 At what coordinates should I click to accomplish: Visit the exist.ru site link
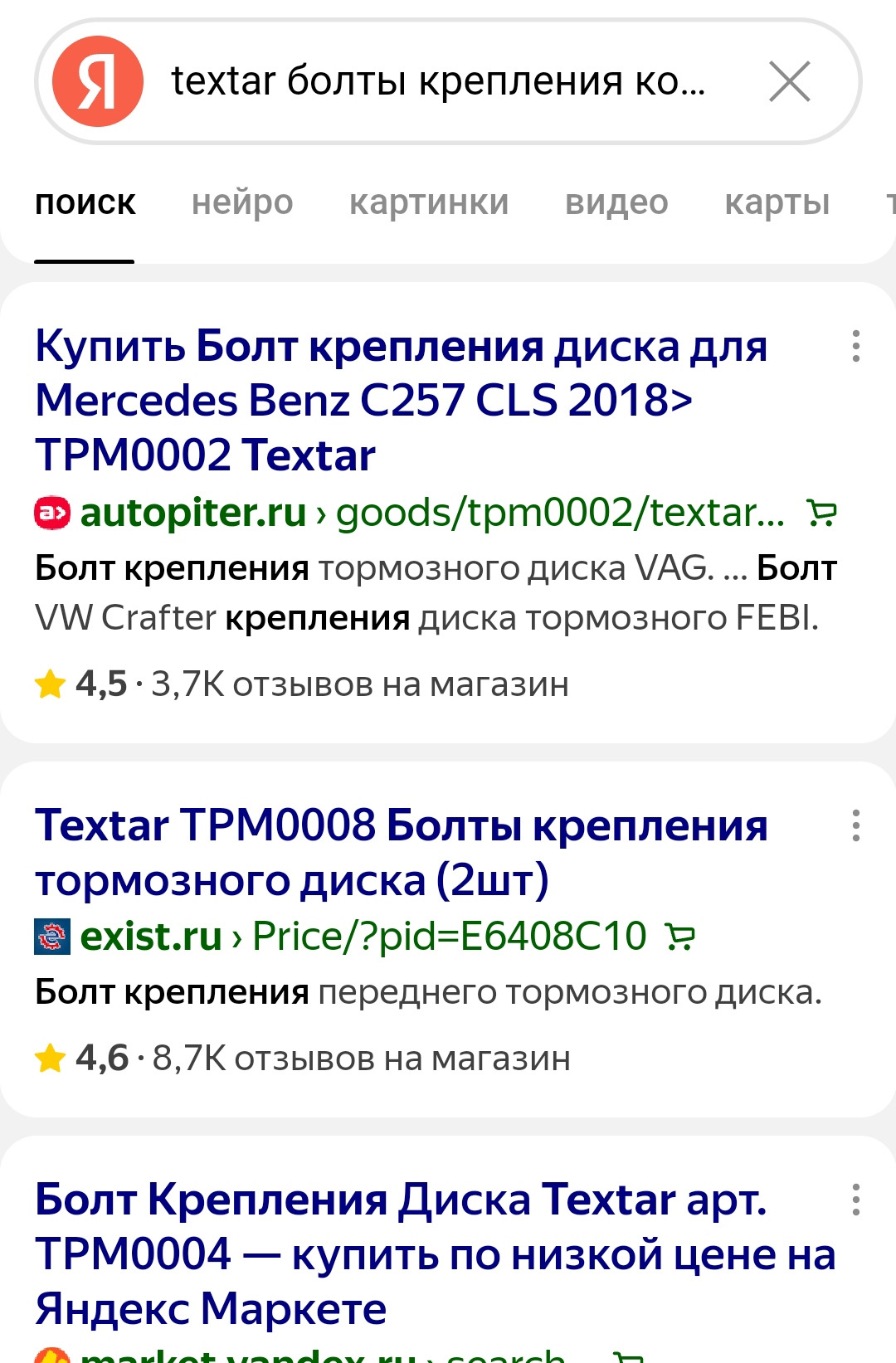[x=151, y=937]
